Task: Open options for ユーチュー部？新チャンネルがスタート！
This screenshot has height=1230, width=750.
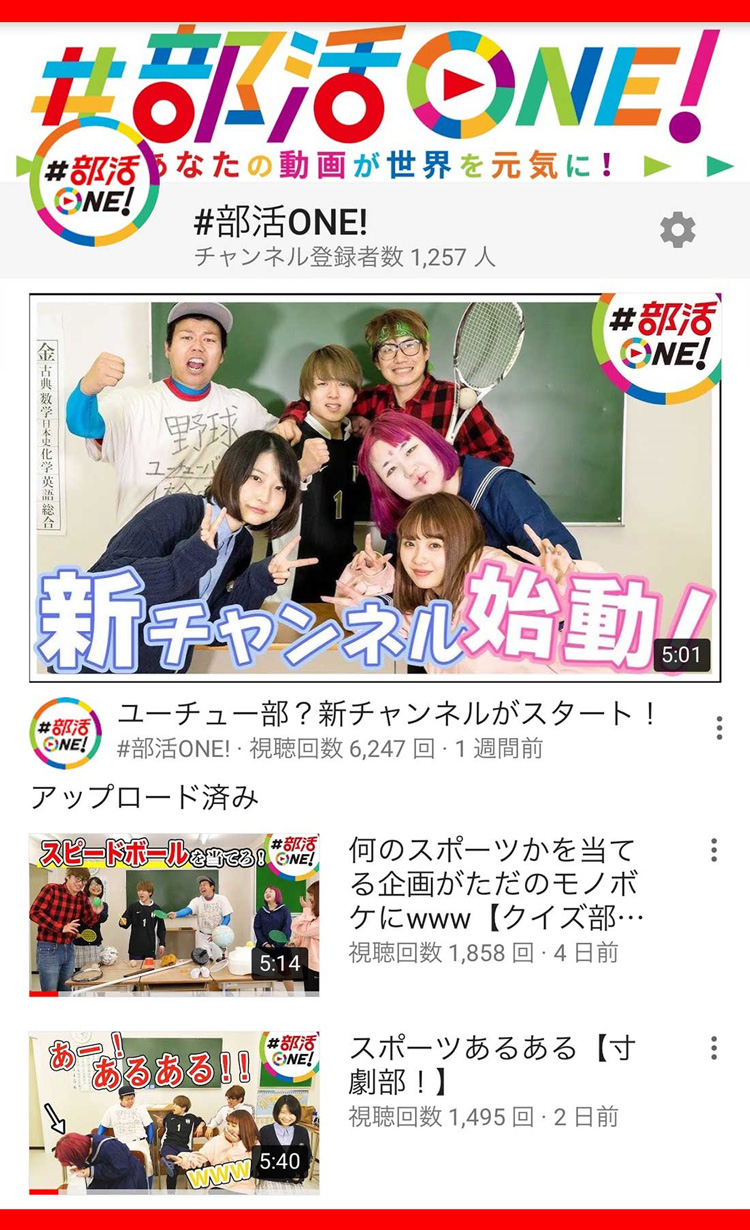Action: (718, 728)
